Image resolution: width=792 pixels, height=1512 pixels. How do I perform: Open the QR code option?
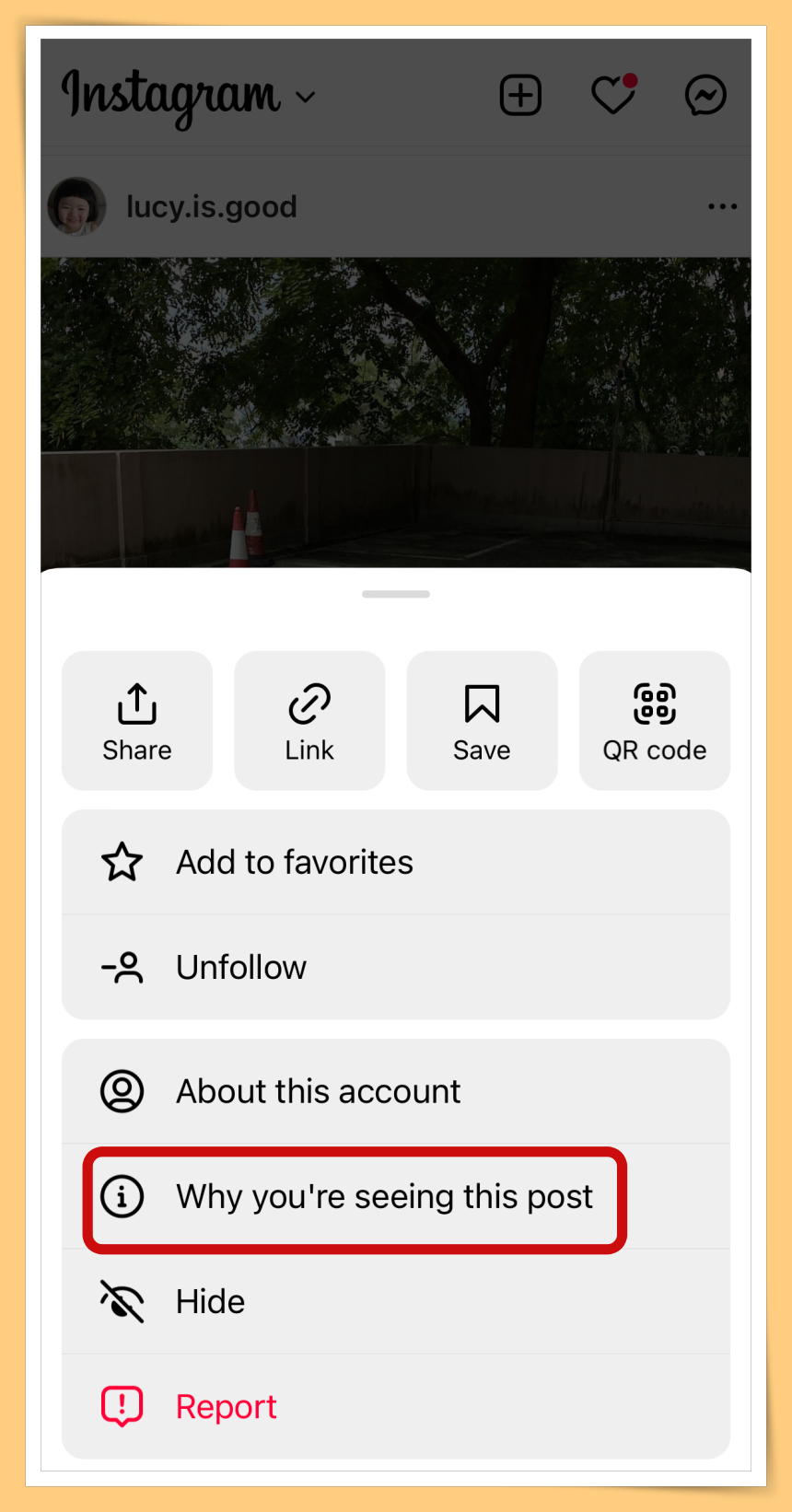pos(654,721)
